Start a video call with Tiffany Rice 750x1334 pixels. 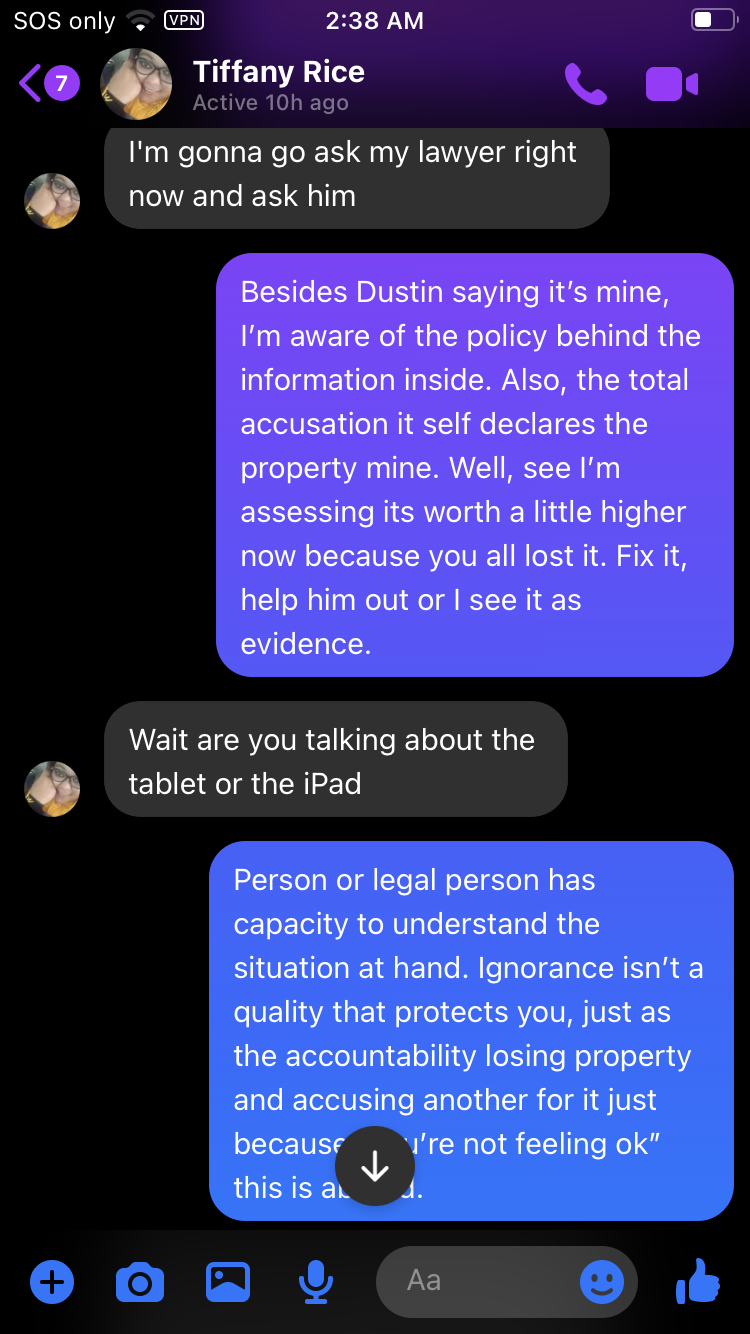671,84
